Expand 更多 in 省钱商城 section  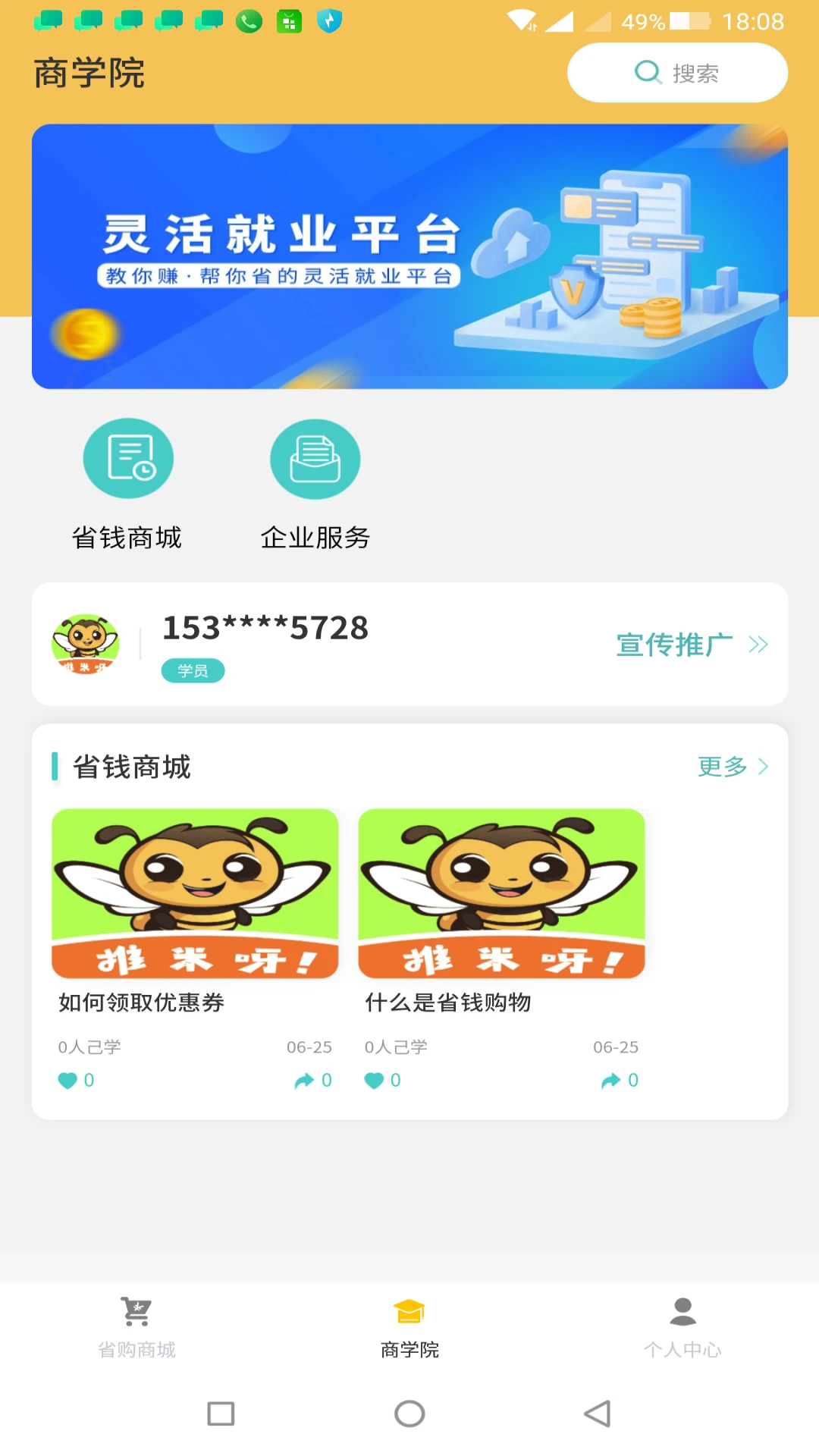point(722,767)
